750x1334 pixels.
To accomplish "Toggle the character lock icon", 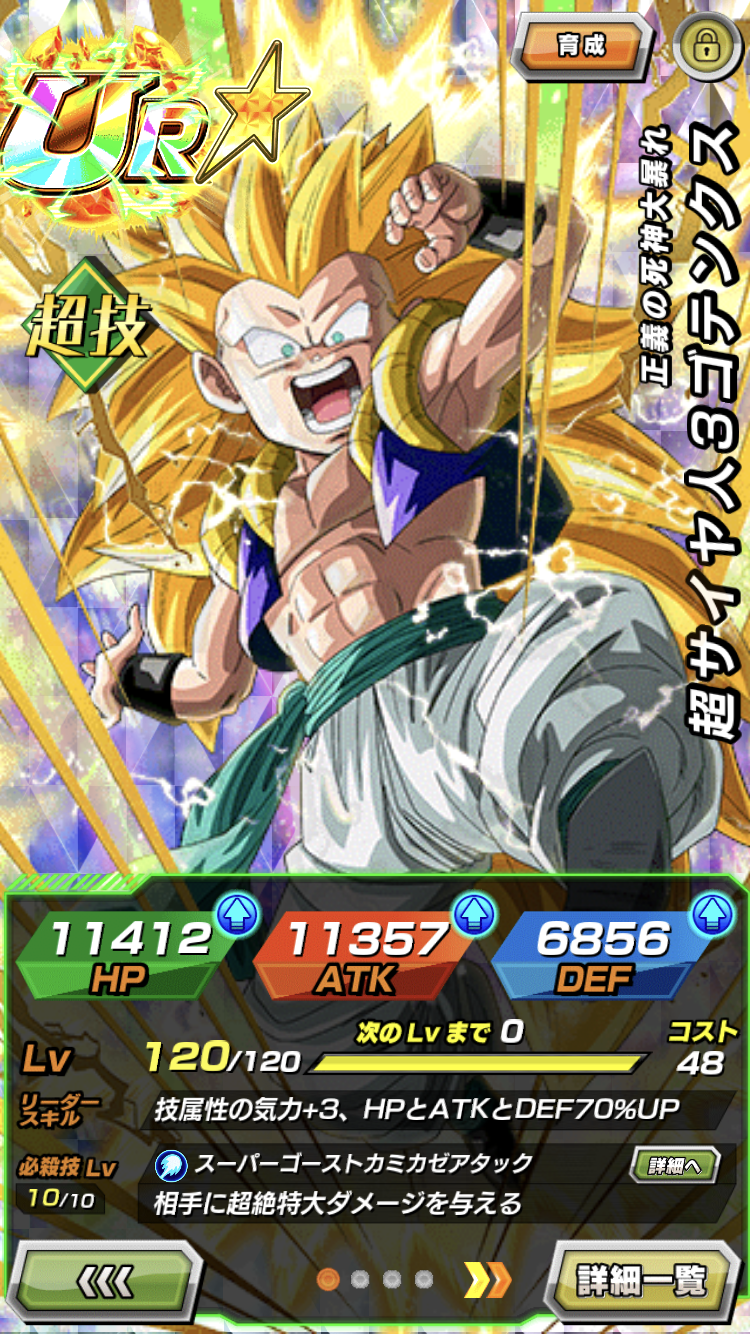I will [705, 45].
